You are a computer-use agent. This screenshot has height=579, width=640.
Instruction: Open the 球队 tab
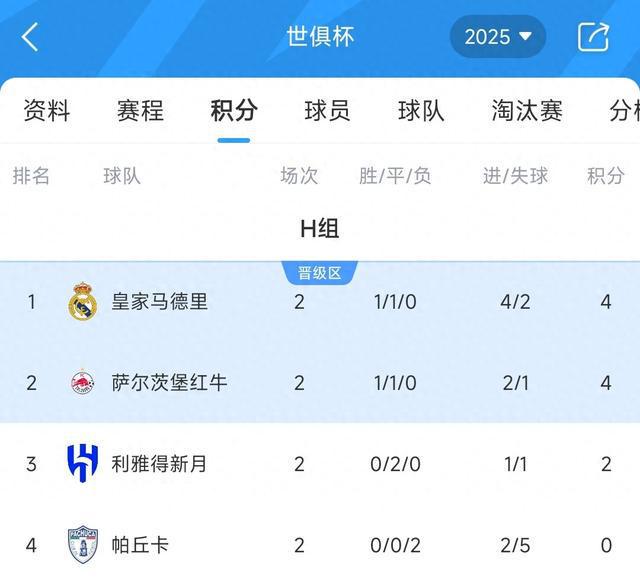(421, 110)
